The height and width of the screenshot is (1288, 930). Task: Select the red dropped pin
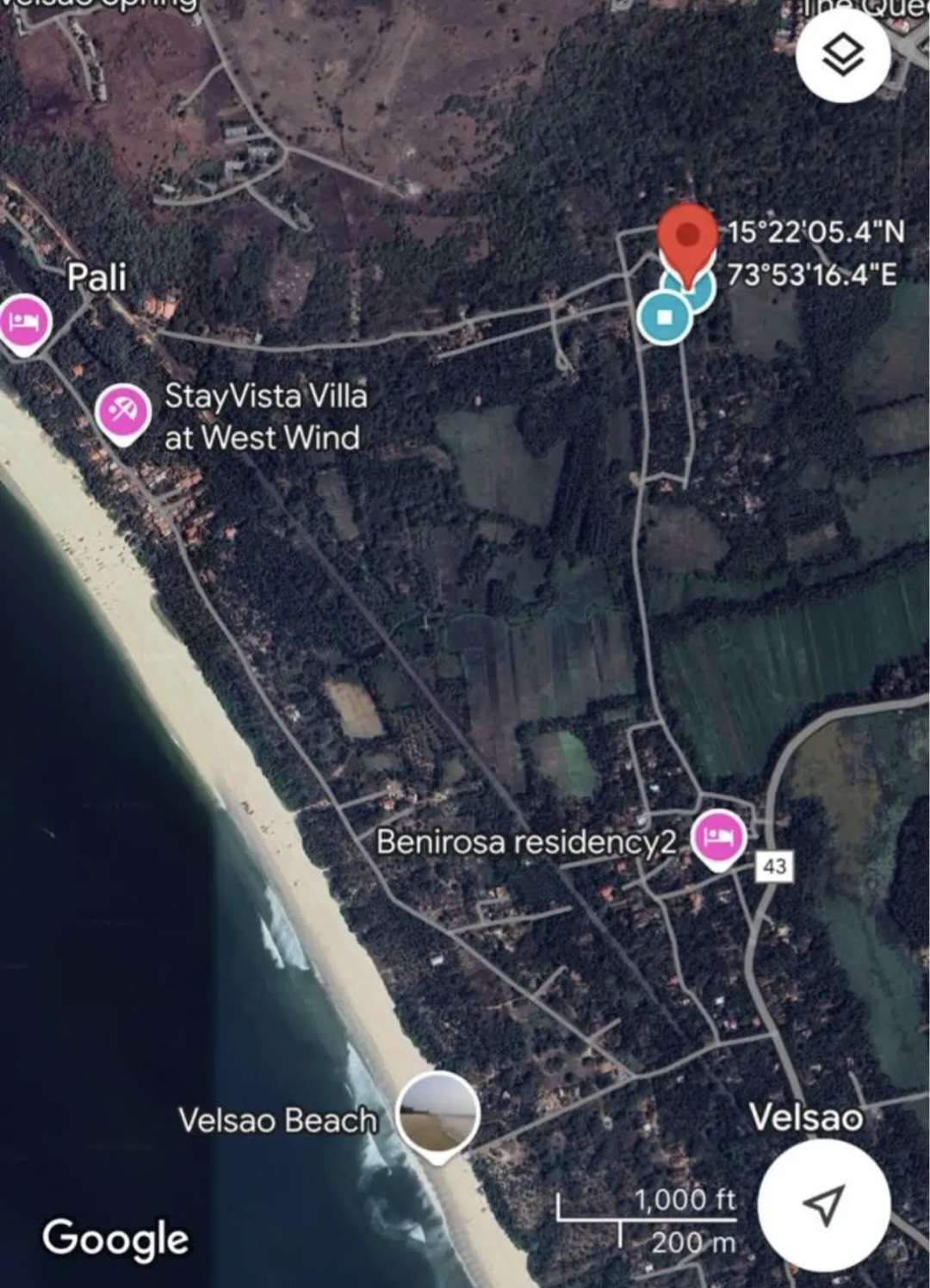pos(687,238)
